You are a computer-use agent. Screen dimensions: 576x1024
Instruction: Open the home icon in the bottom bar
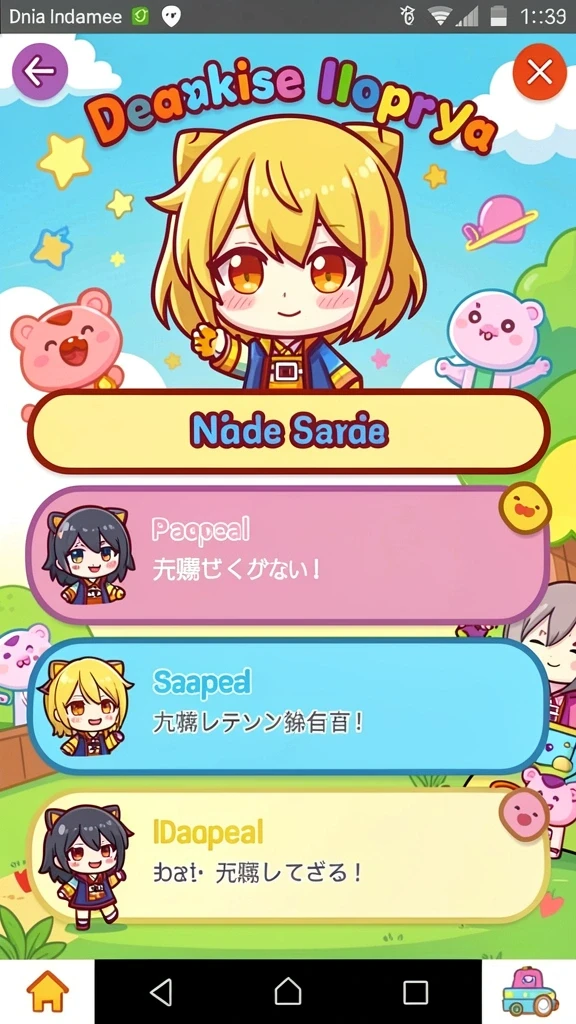pyautogui.click(x=47, y=991)
